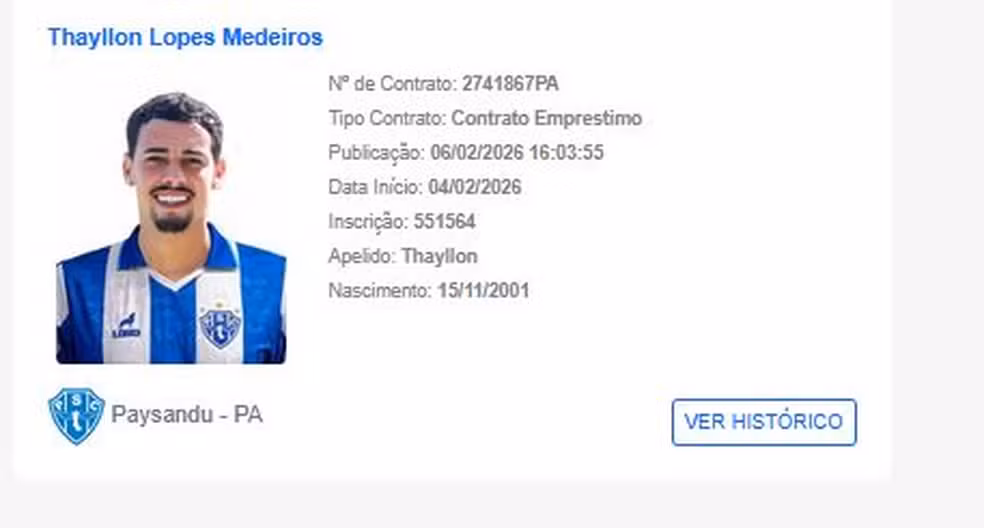Open Thayllon Lopes Medeiros player link
Viewport: 984px width, 528px height.
click(185, 38)
